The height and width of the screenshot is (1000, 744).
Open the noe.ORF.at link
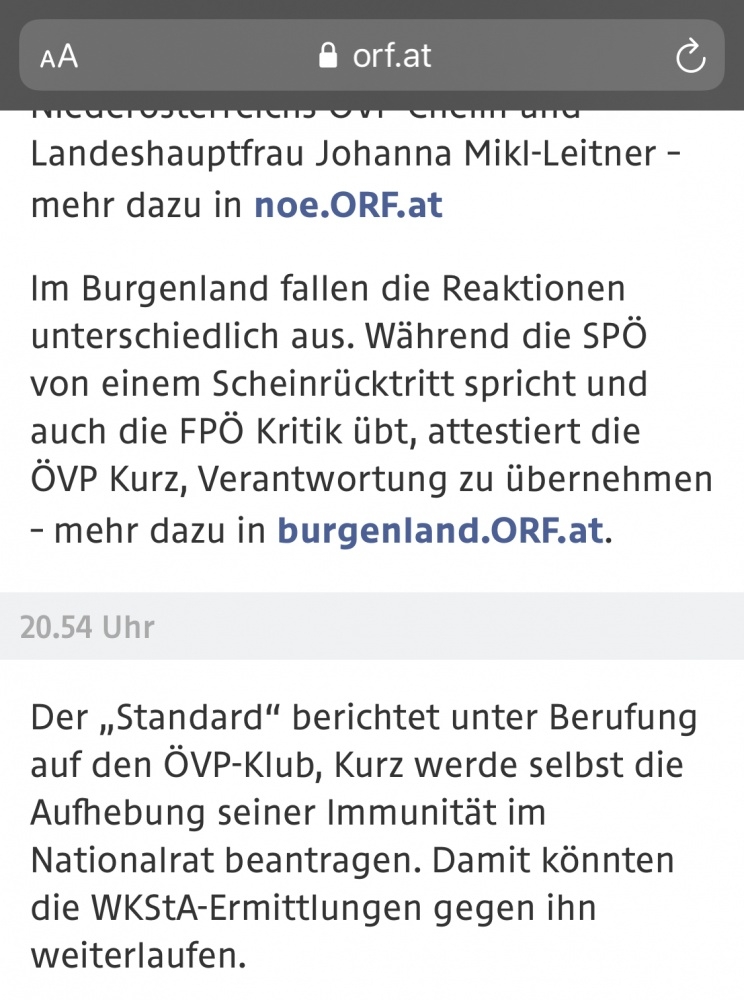[x=348, y=205]
